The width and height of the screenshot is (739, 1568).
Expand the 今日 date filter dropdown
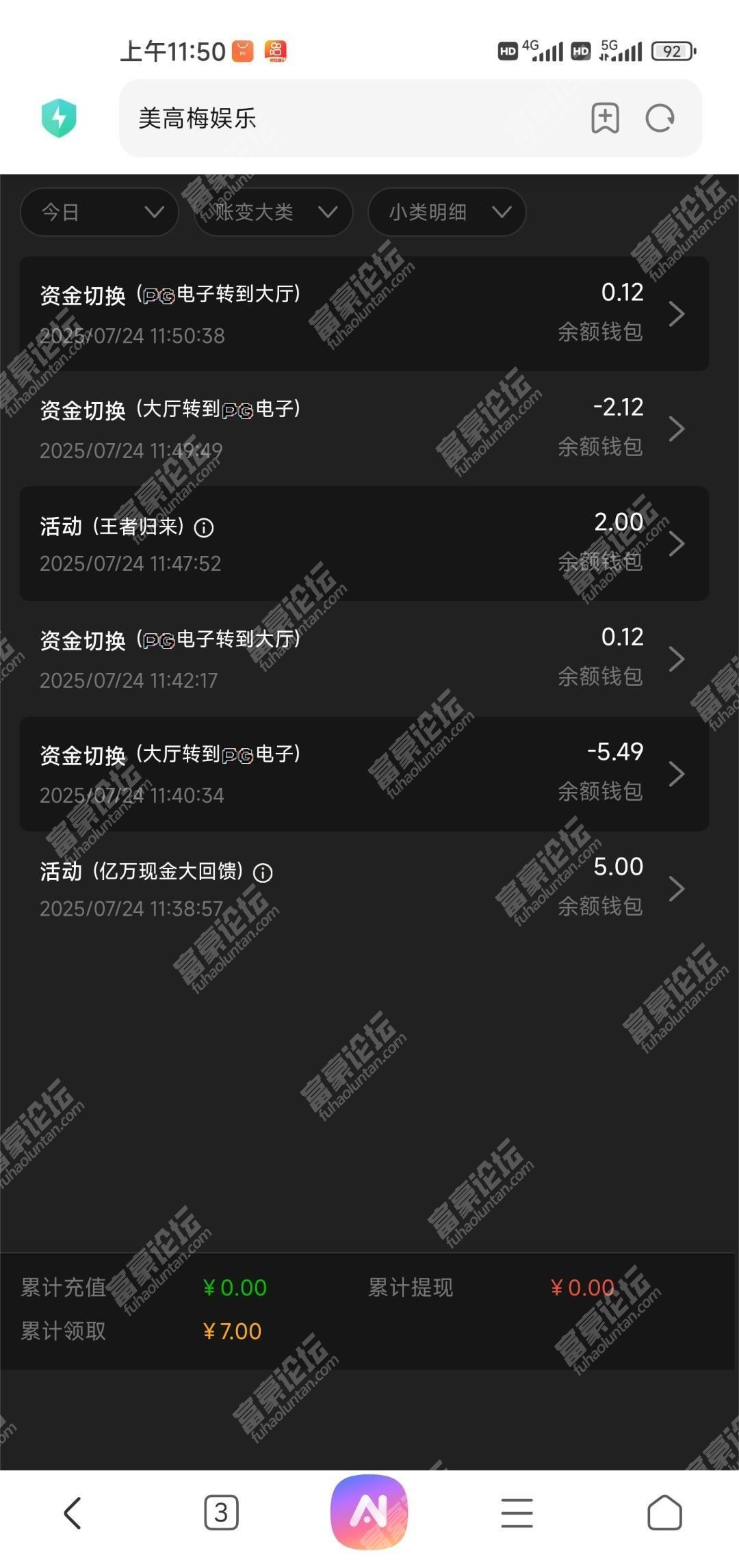100,212
